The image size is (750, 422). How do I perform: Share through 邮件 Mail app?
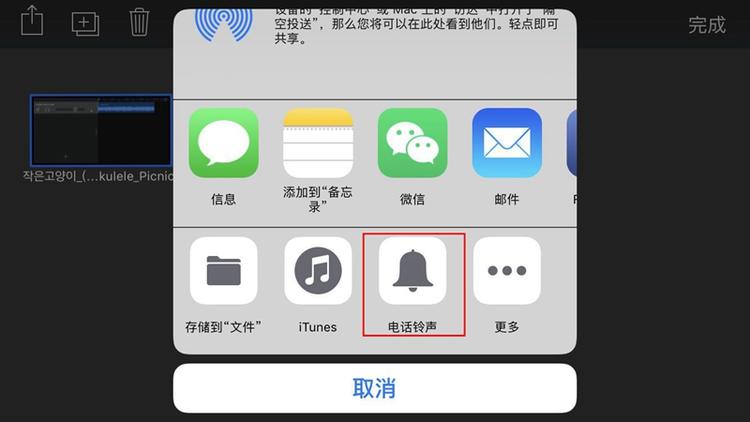pos(506,143)
